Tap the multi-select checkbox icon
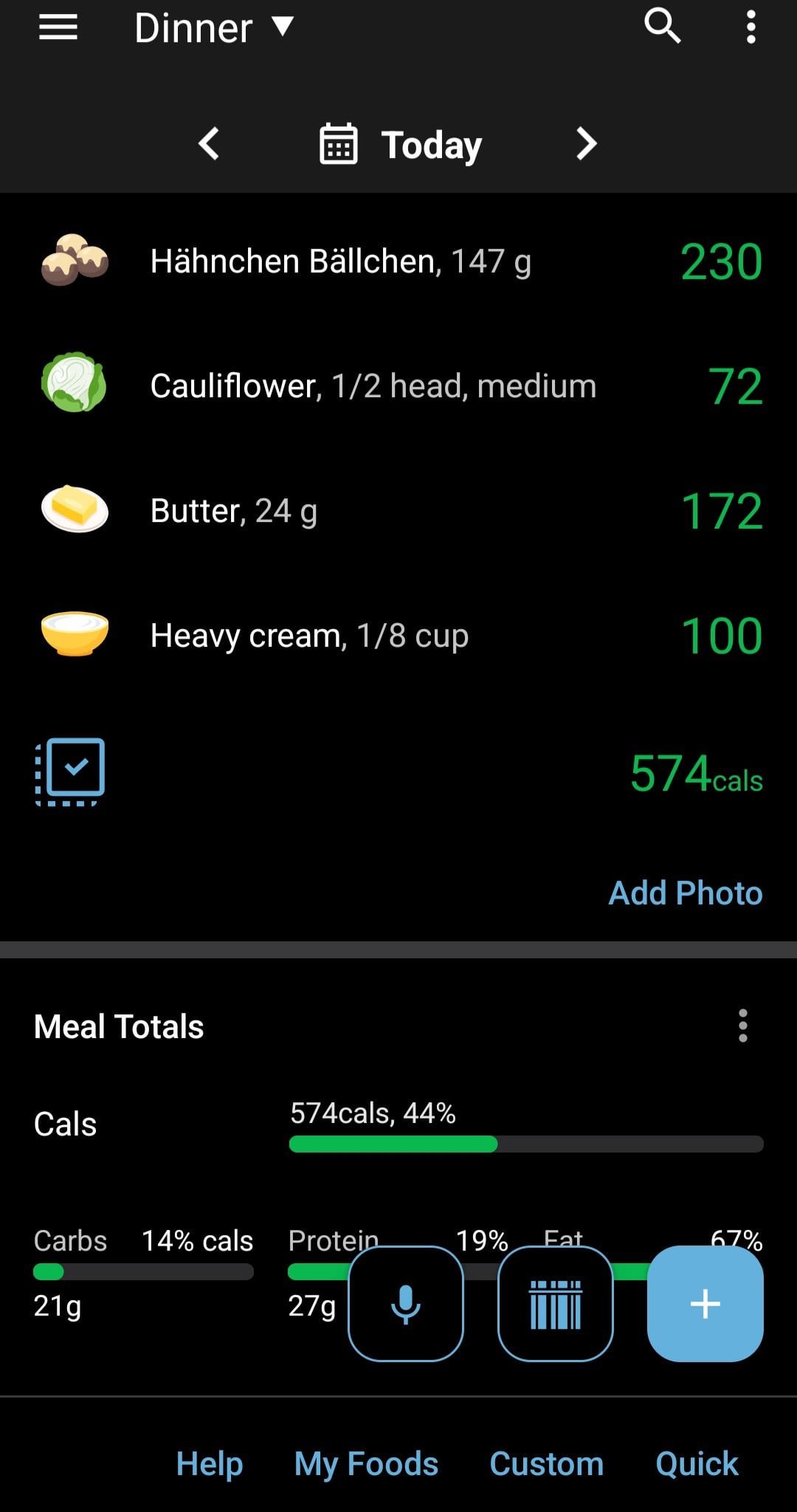Image resolution: width=797 pixels, height=1512 pixels. [x=70, y=772]
